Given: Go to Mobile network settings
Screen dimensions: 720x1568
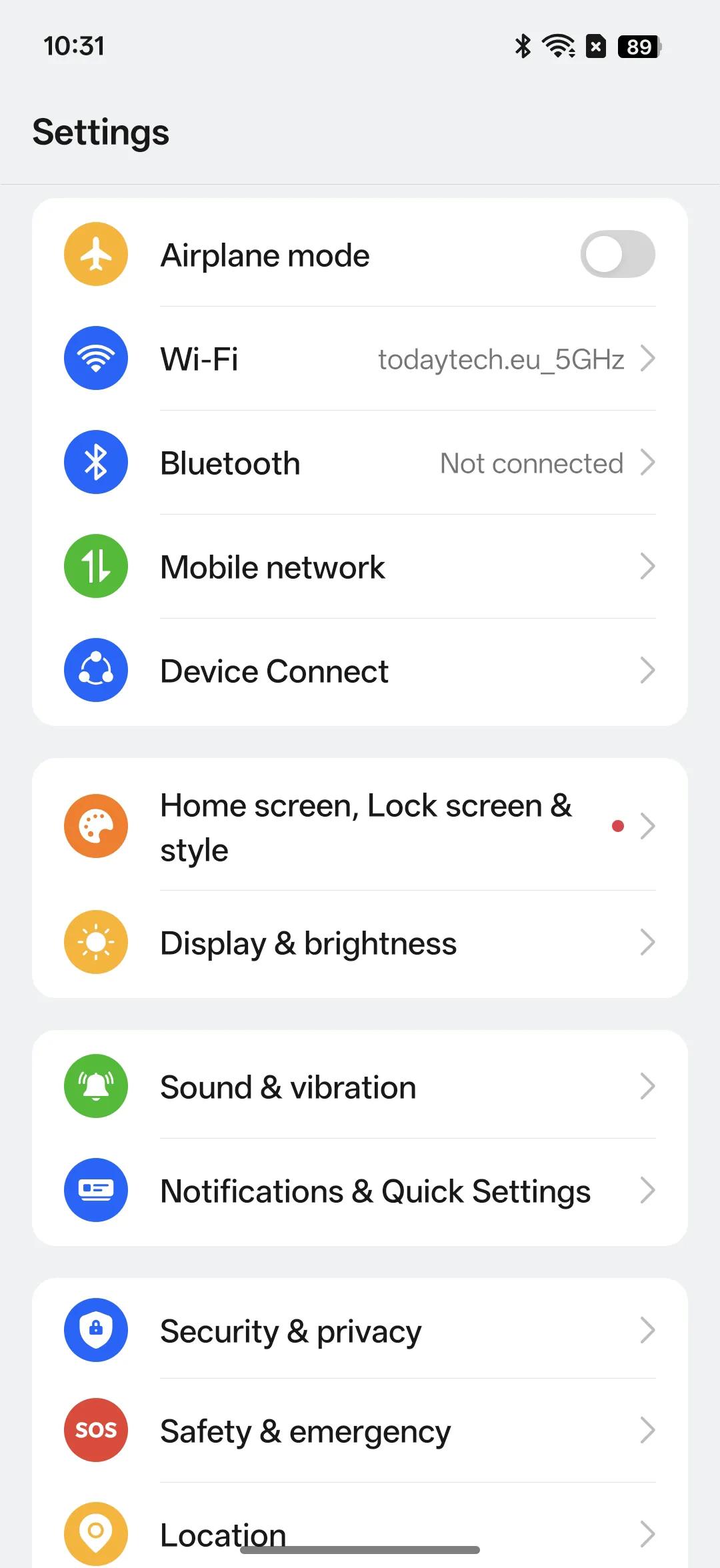Looking at the screenshot, I should pos(360,567).
